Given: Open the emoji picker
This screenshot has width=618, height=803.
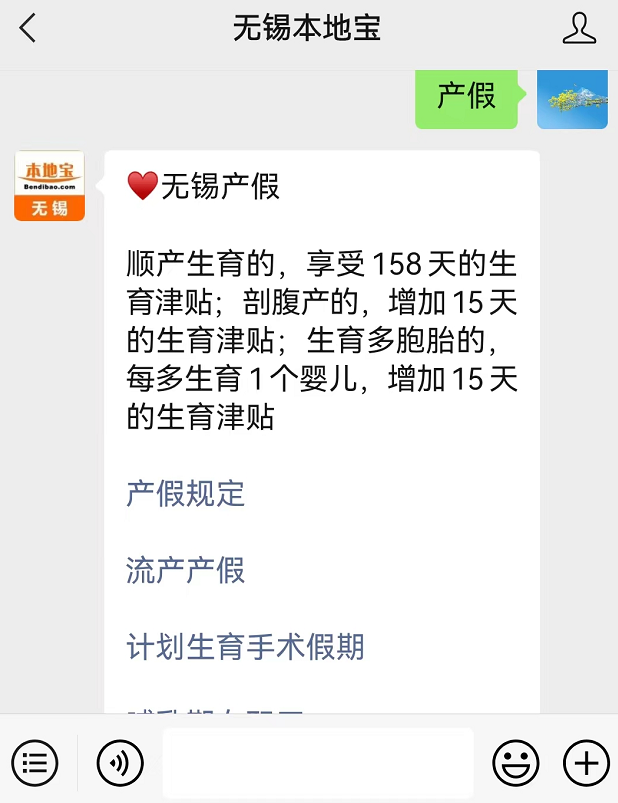Looking at the screenshot, I should (516, 764).
